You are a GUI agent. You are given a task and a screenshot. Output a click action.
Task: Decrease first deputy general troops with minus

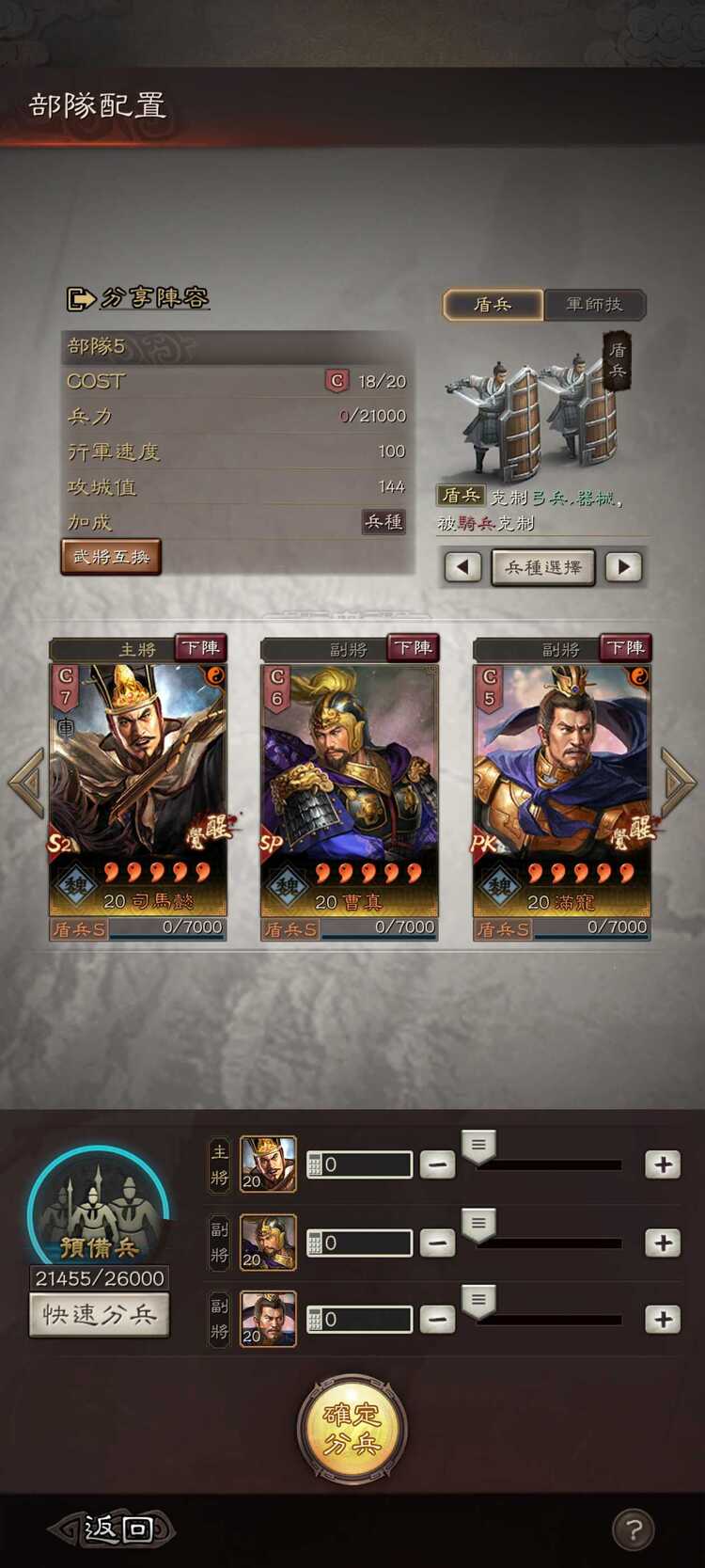click(437, 1243)
